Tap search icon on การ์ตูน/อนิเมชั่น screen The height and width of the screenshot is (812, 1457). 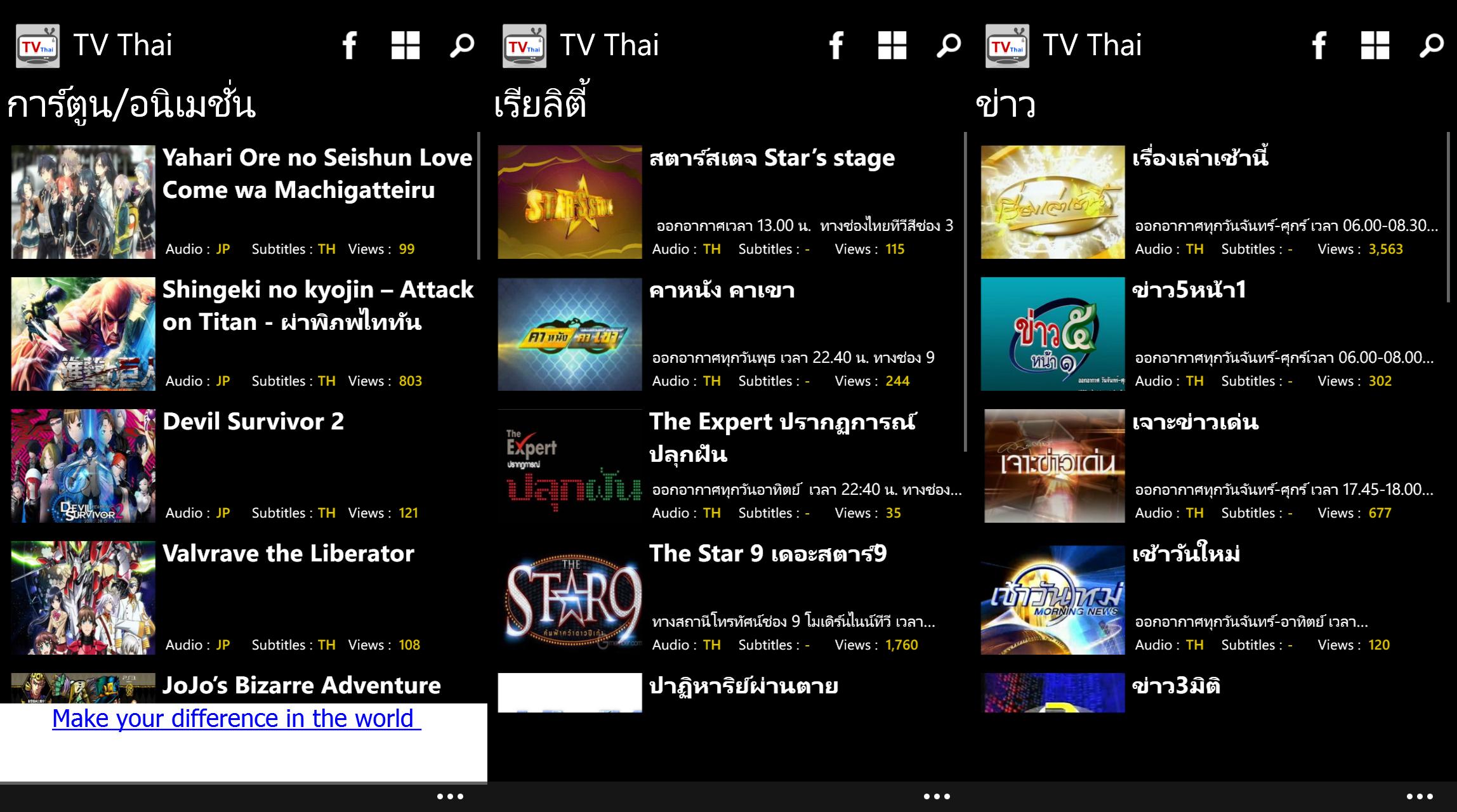462,46
